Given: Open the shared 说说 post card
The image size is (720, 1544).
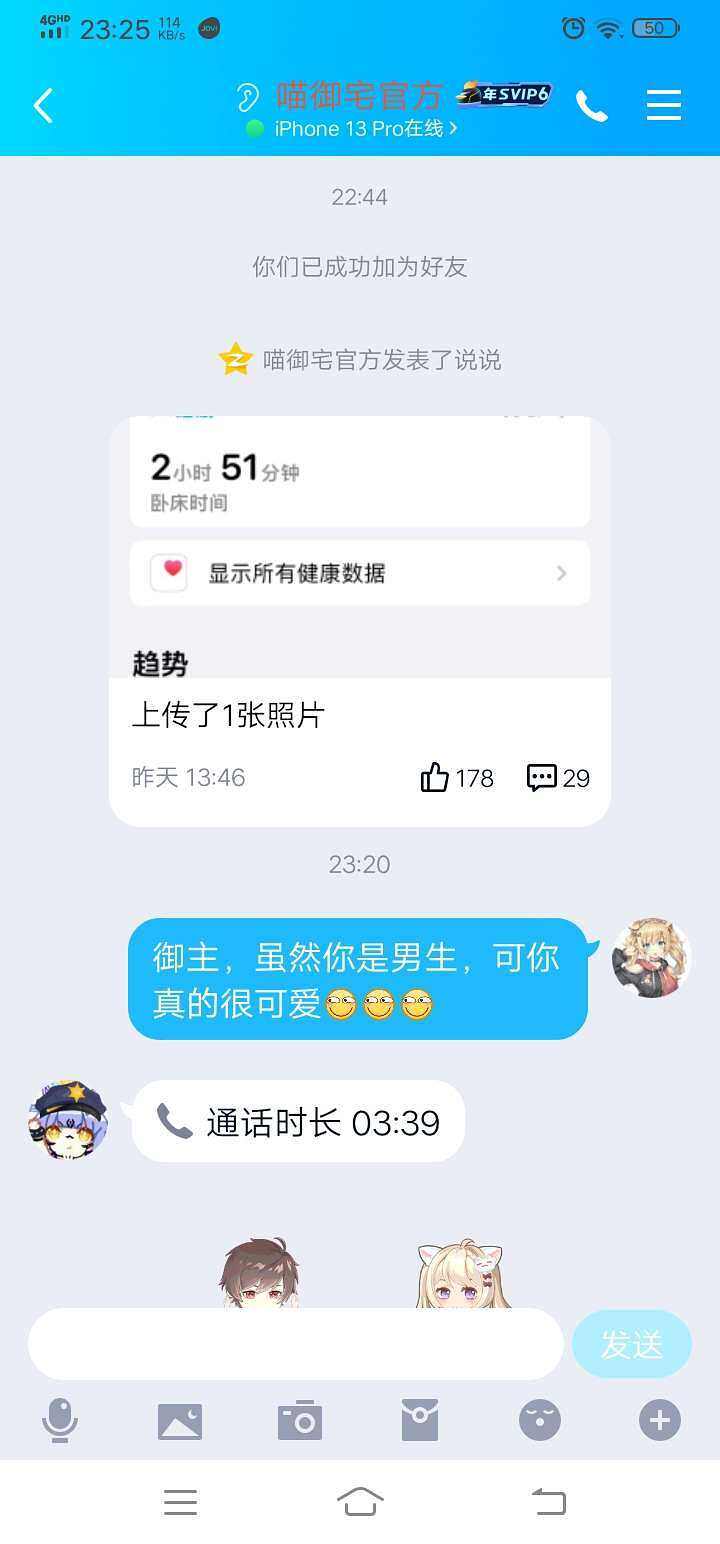Looking at the screenshot, I should 359,600.
